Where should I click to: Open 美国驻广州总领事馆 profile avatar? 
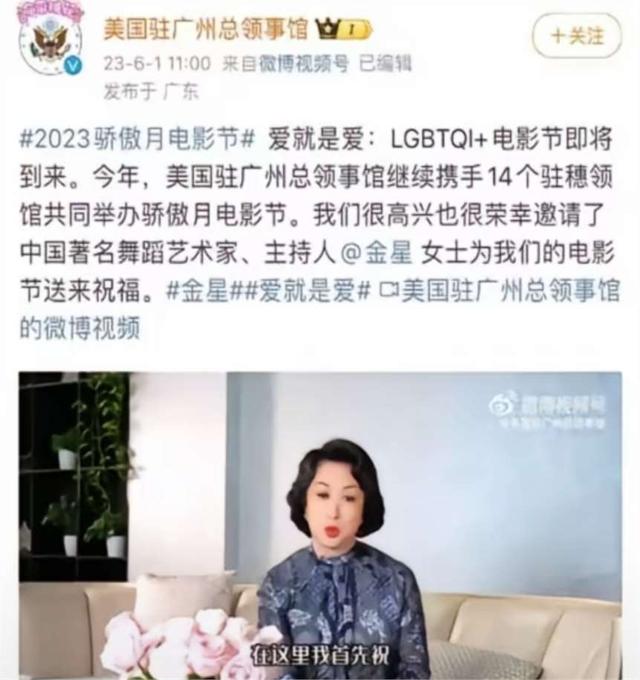pyautogui.click(x=49, y=40)
